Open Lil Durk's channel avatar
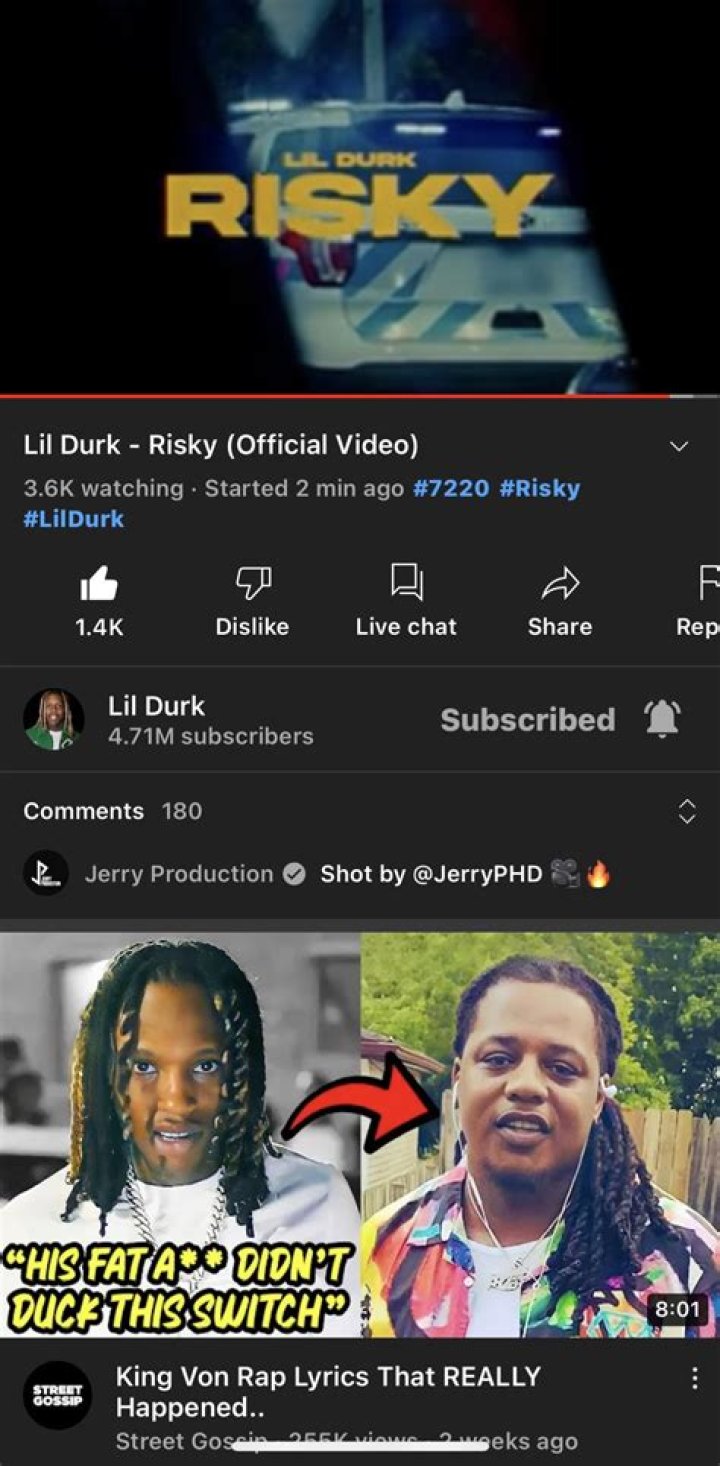720x1466 pixels. point(54,719)
